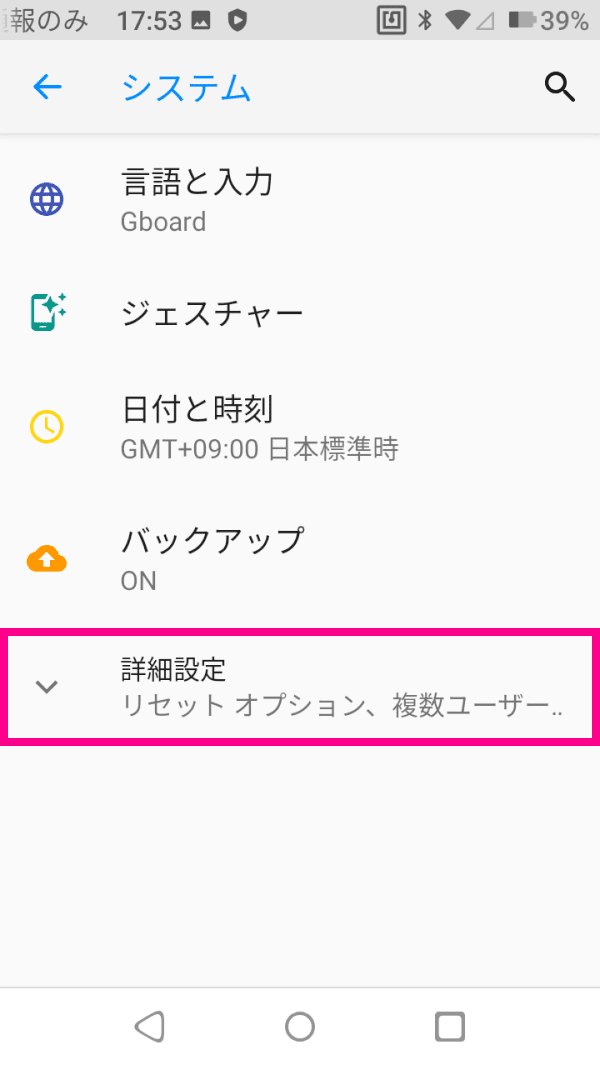Open バックアップ settings
The width and height of the screenshot is (600, 1066).
pos(300,559)
